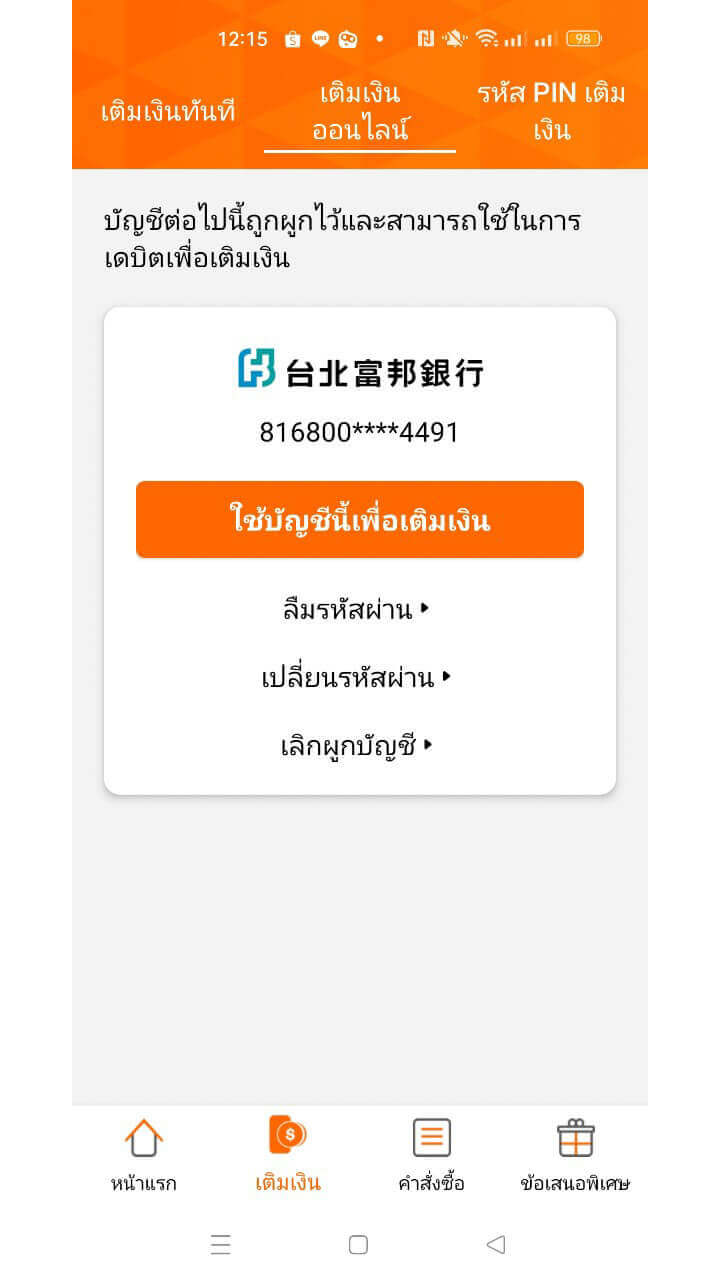Switch to the เติมเงินทันที tab

pos(168,112)
